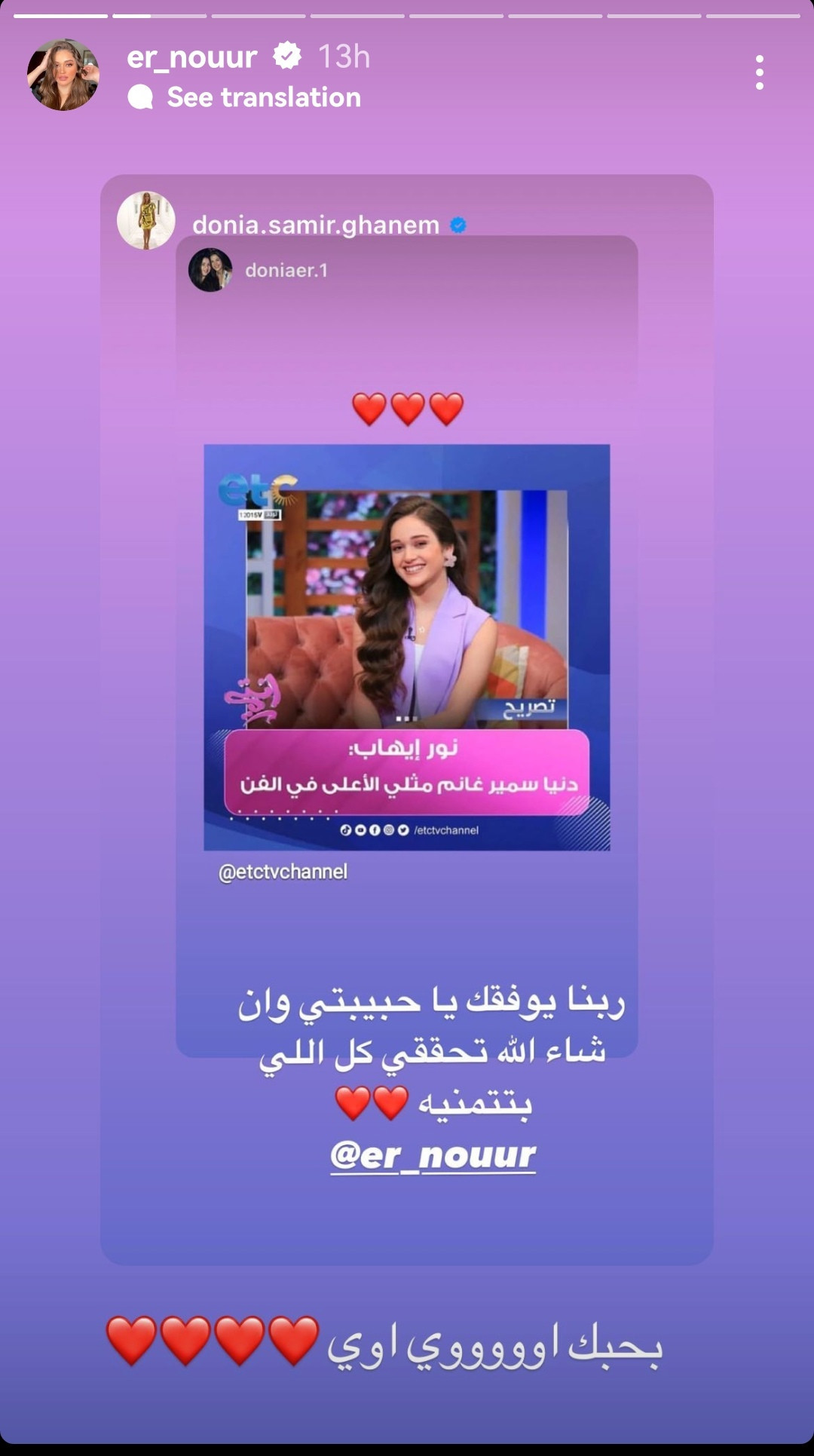Open the er_nouur username link
This screenshot has width=814, height=1456.
192,57
